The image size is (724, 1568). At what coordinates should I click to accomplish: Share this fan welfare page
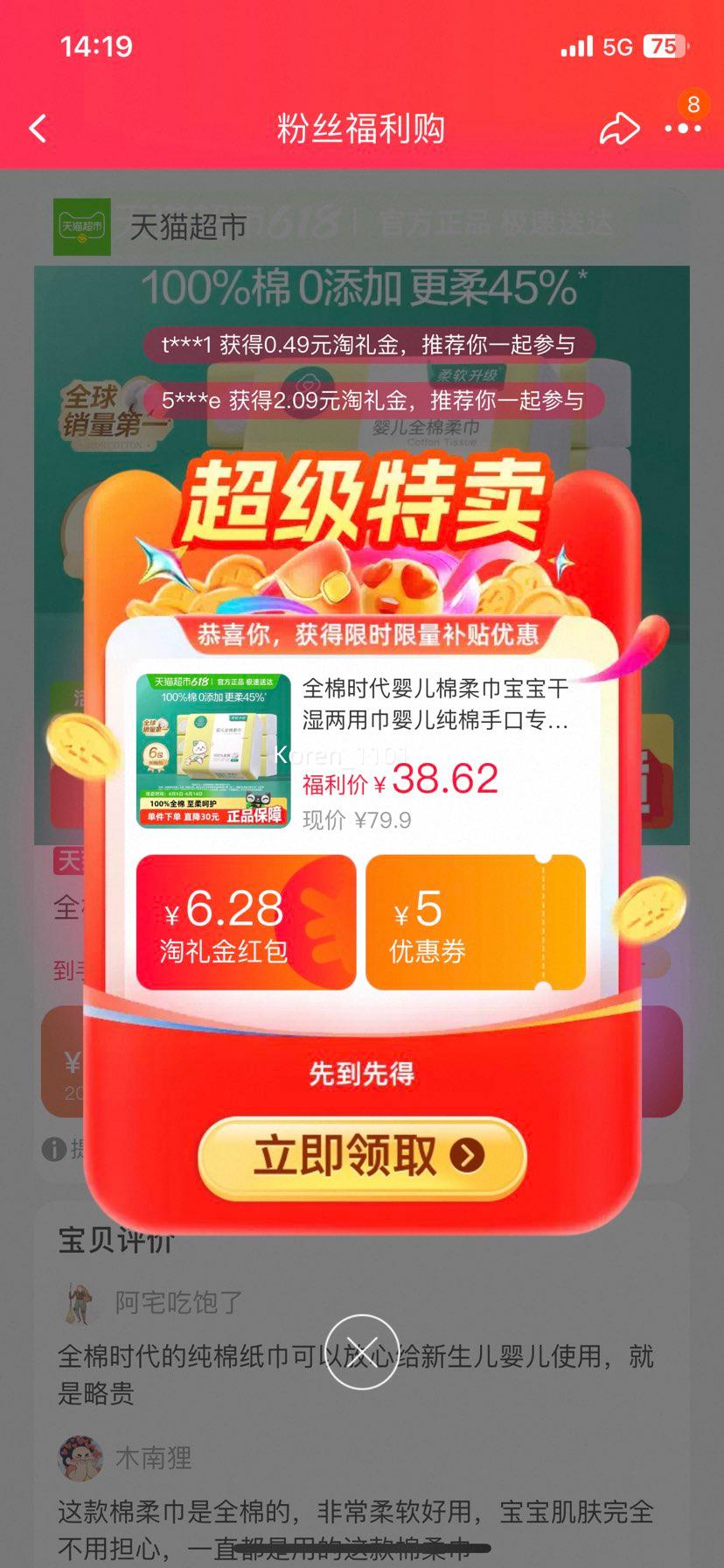(619, 129)
